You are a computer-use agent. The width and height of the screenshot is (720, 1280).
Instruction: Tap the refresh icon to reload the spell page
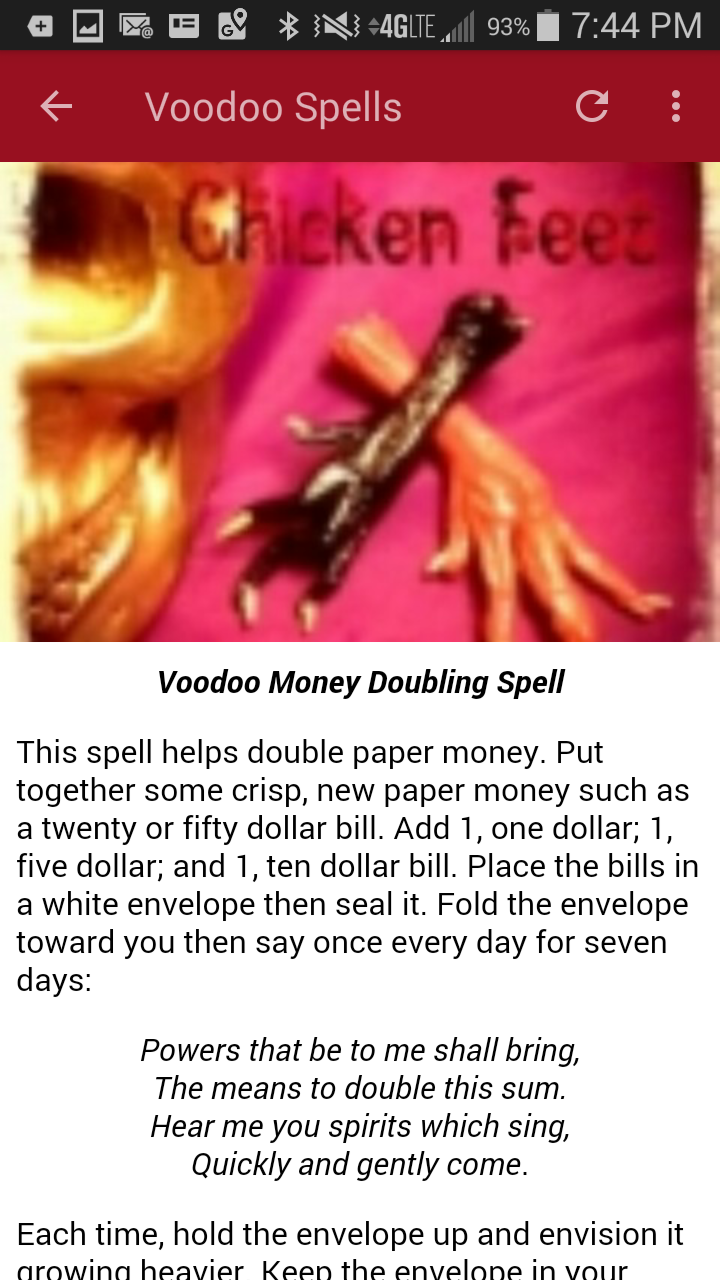coord(590,106)
